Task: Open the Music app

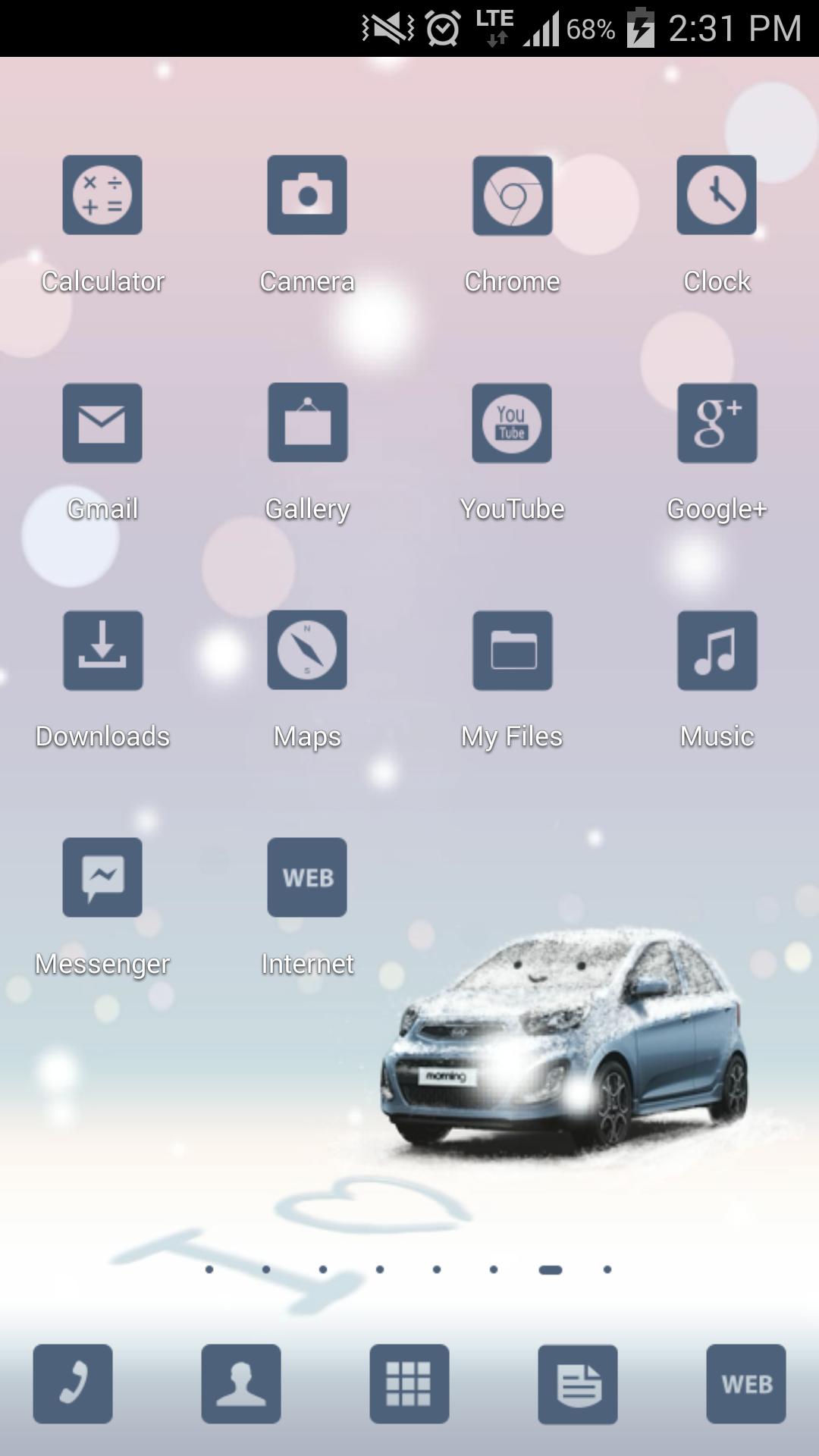Action: [x=717, y=651]
